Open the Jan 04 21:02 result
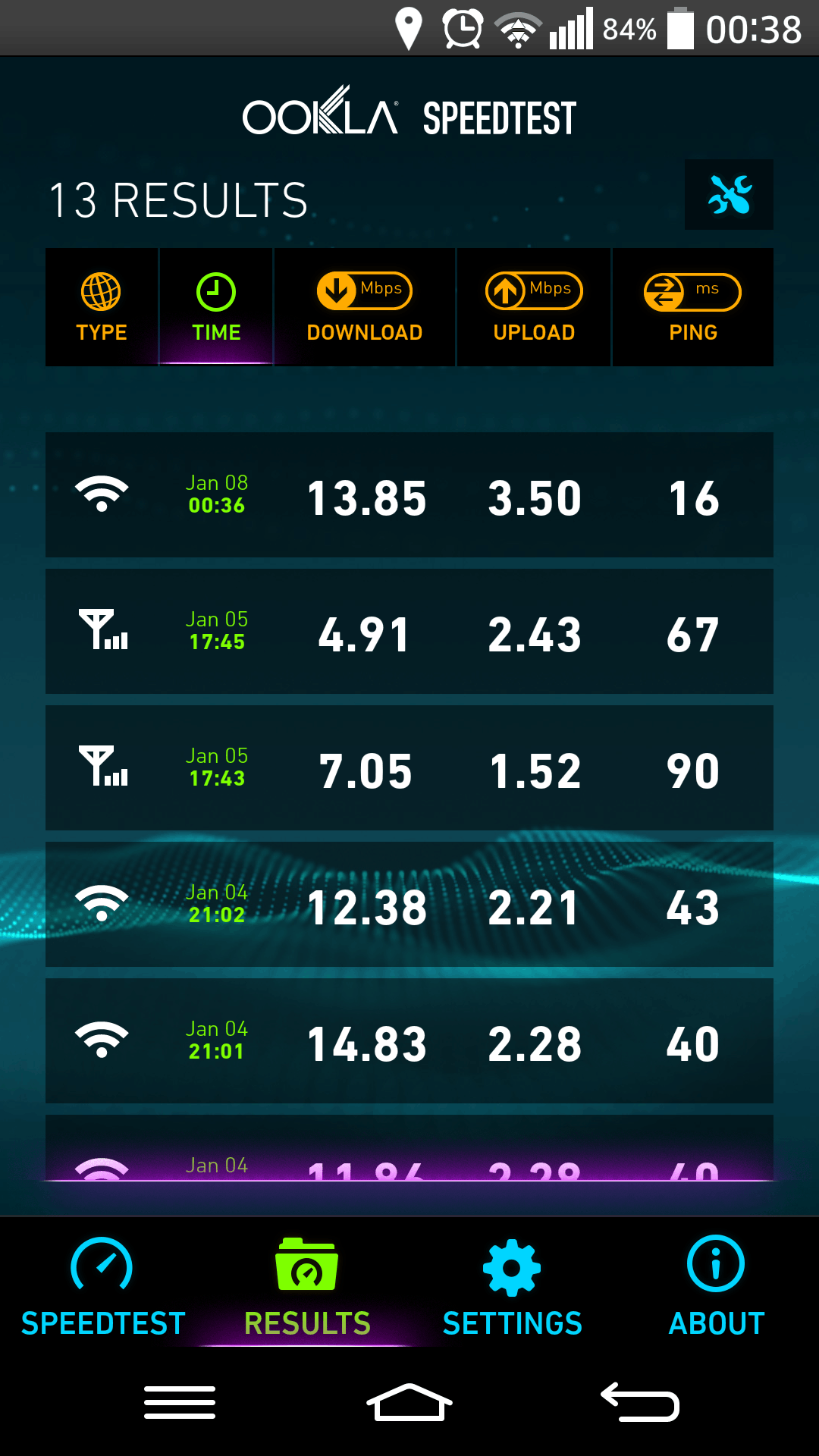 point(409,905)
